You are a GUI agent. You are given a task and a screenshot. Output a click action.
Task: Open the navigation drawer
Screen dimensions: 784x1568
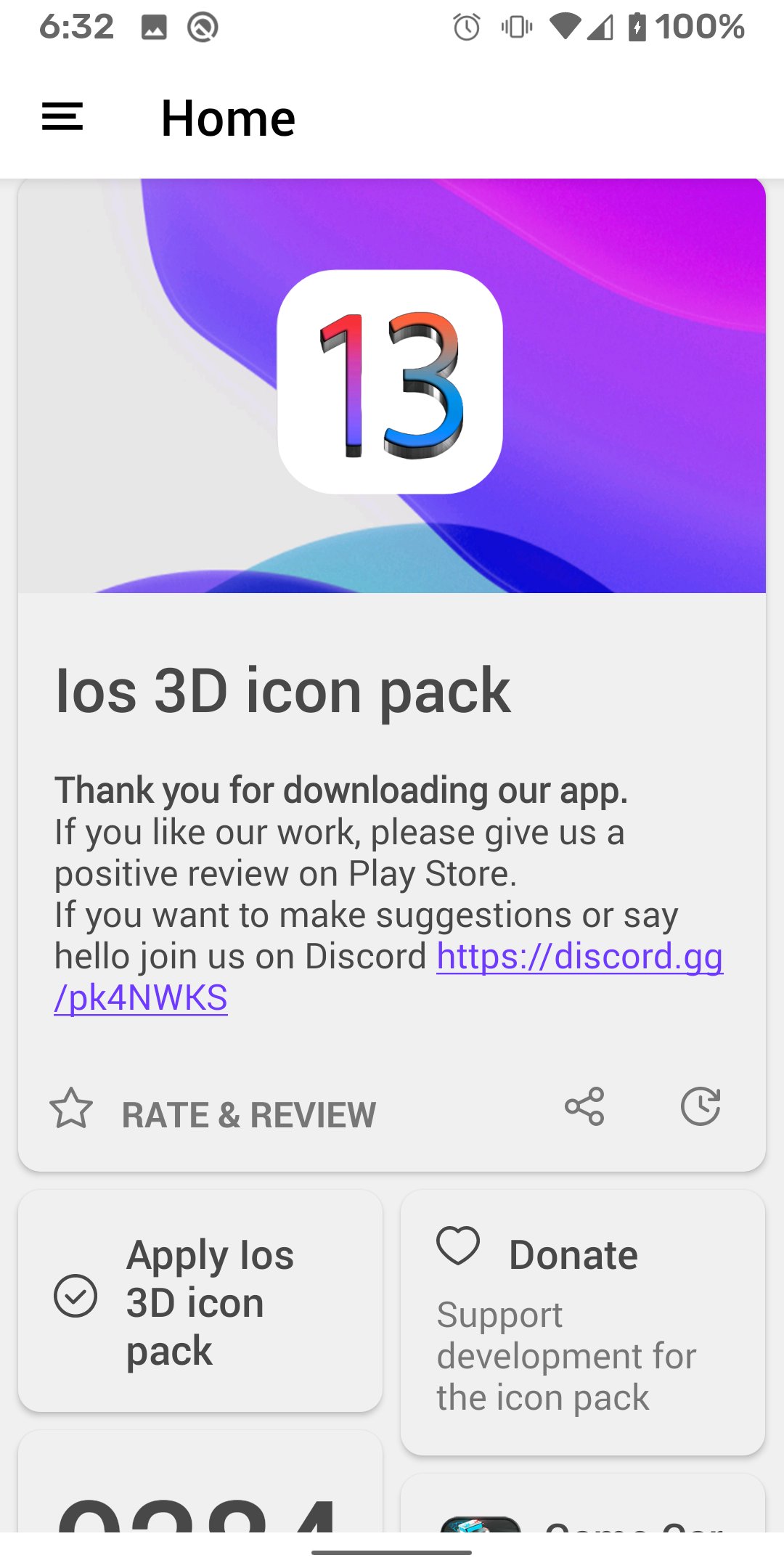click(62, 116)
